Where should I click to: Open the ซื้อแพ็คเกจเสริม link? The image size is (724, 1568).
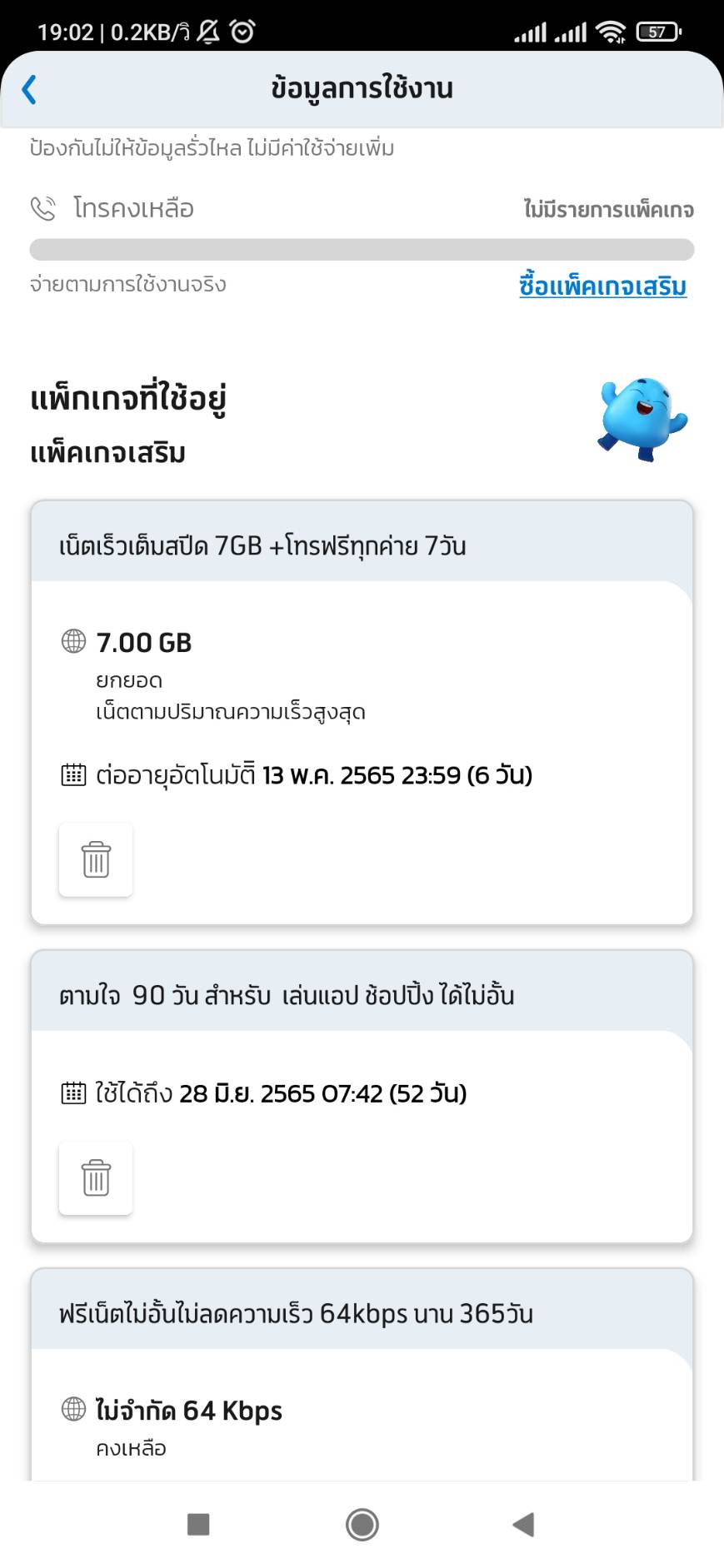(602, 286)
